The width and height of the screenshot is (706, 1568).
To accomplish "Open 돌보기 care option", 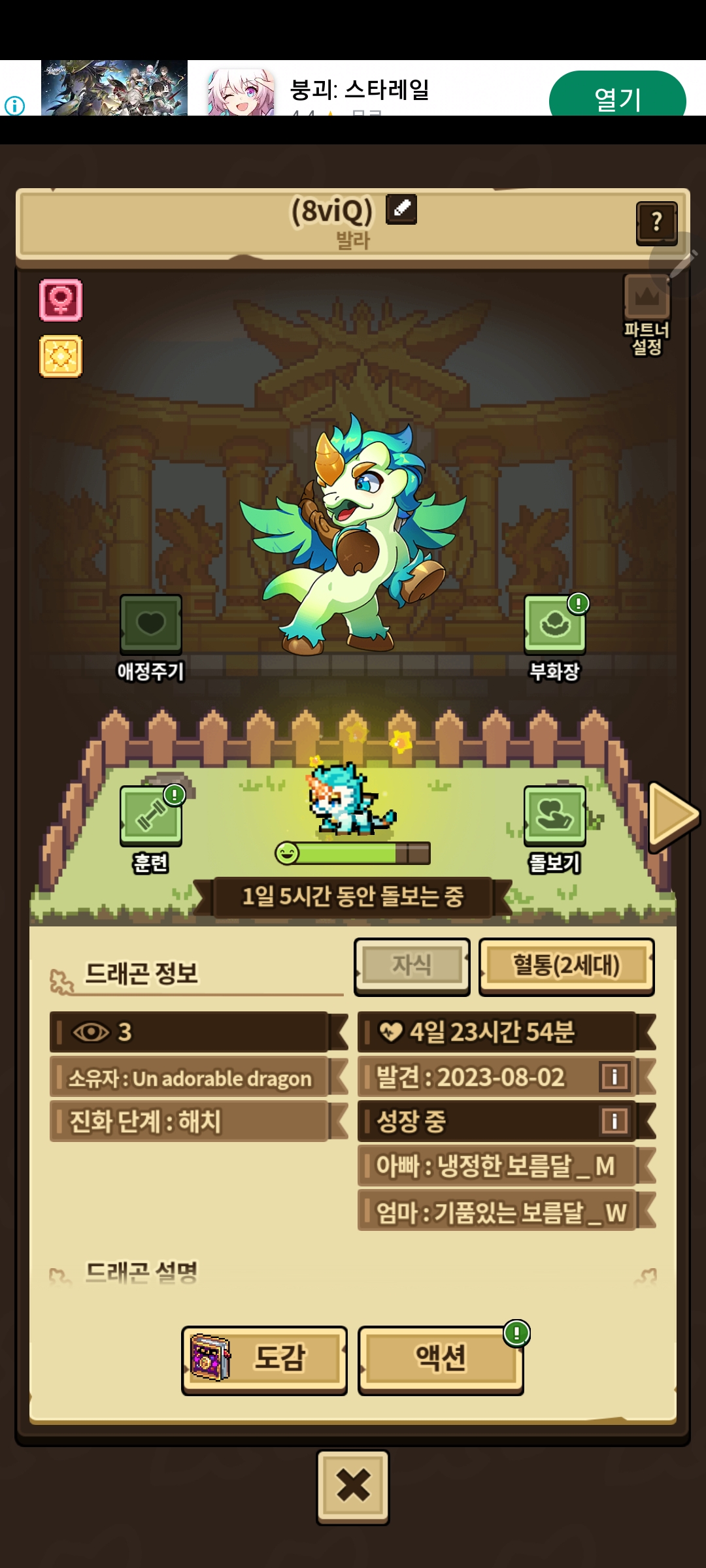I will click(554, 817).
